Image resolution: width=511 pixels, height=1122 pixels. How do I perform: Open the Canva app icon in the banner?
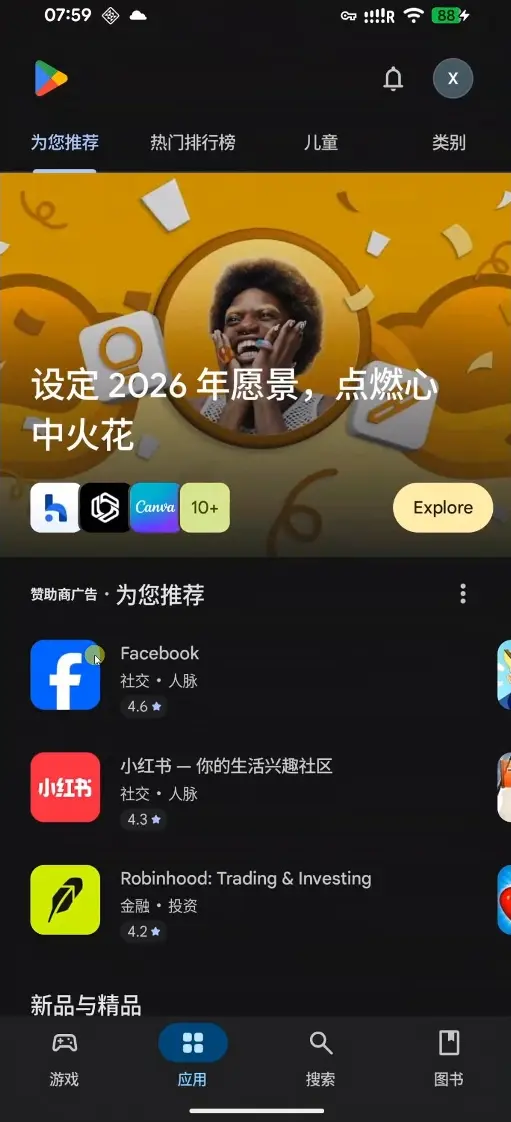click(155, 508)
